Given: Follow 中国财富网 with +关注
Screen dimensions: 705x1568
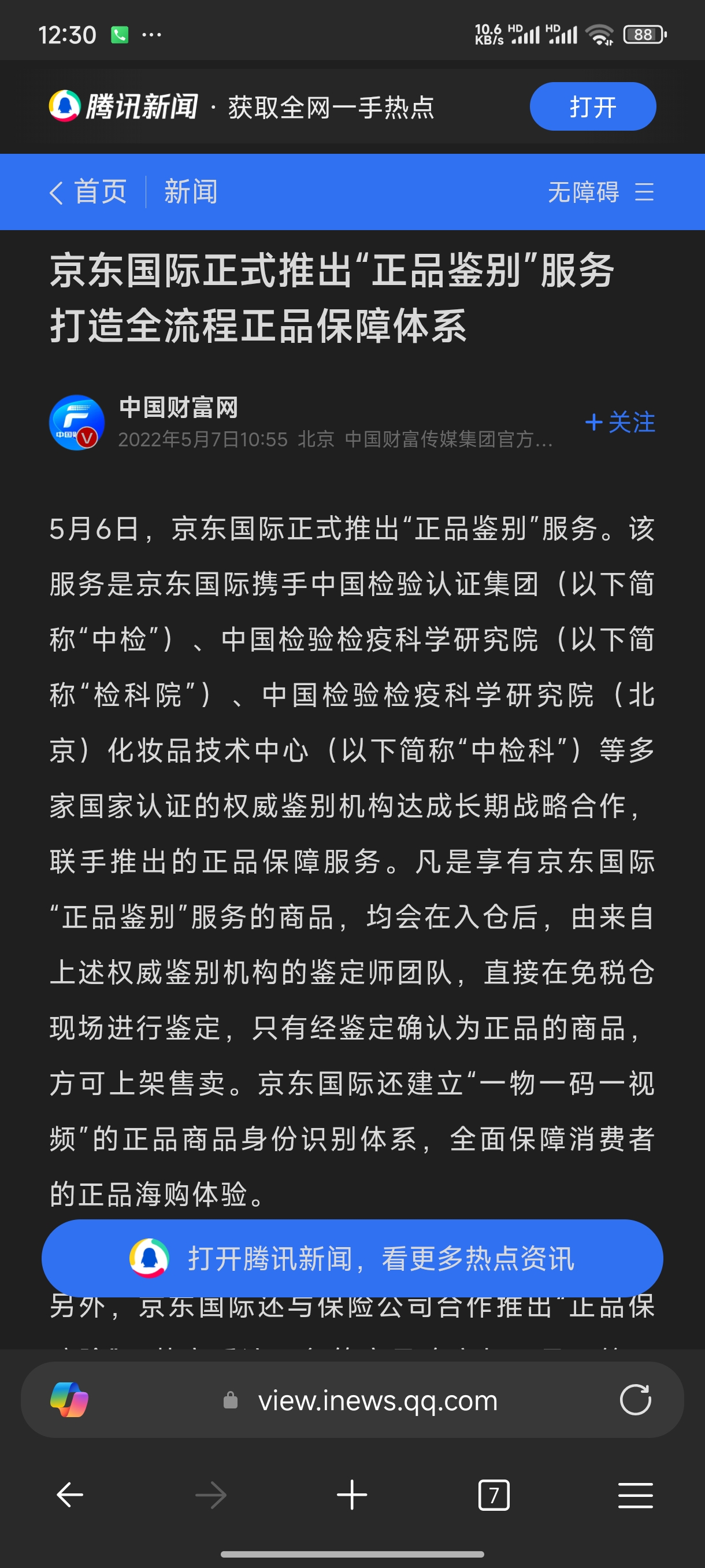Looking at the screenshot, I should click(x=620, y=422).
